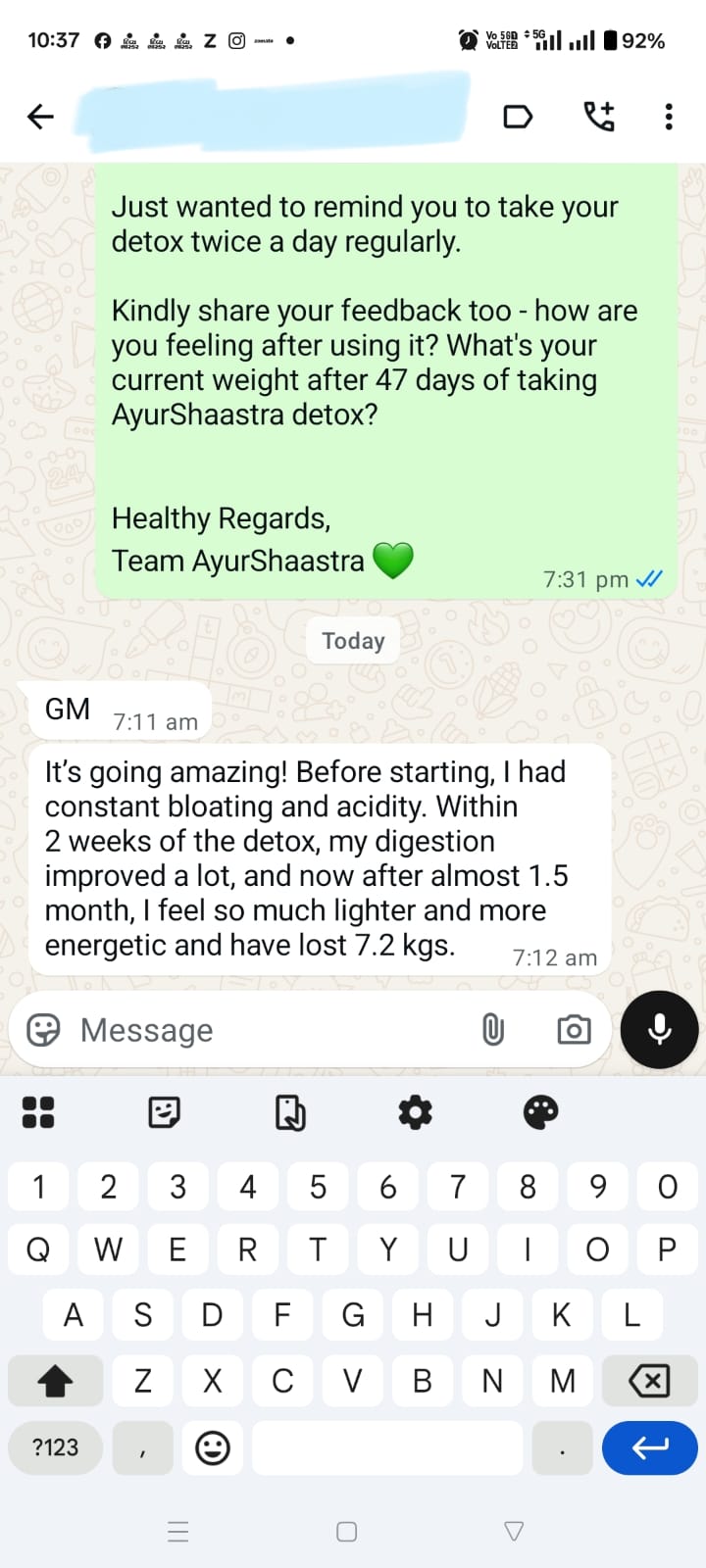Expand the keyboard grid menu icon
Screen dimensions: 706x1568
point(38,1112)
